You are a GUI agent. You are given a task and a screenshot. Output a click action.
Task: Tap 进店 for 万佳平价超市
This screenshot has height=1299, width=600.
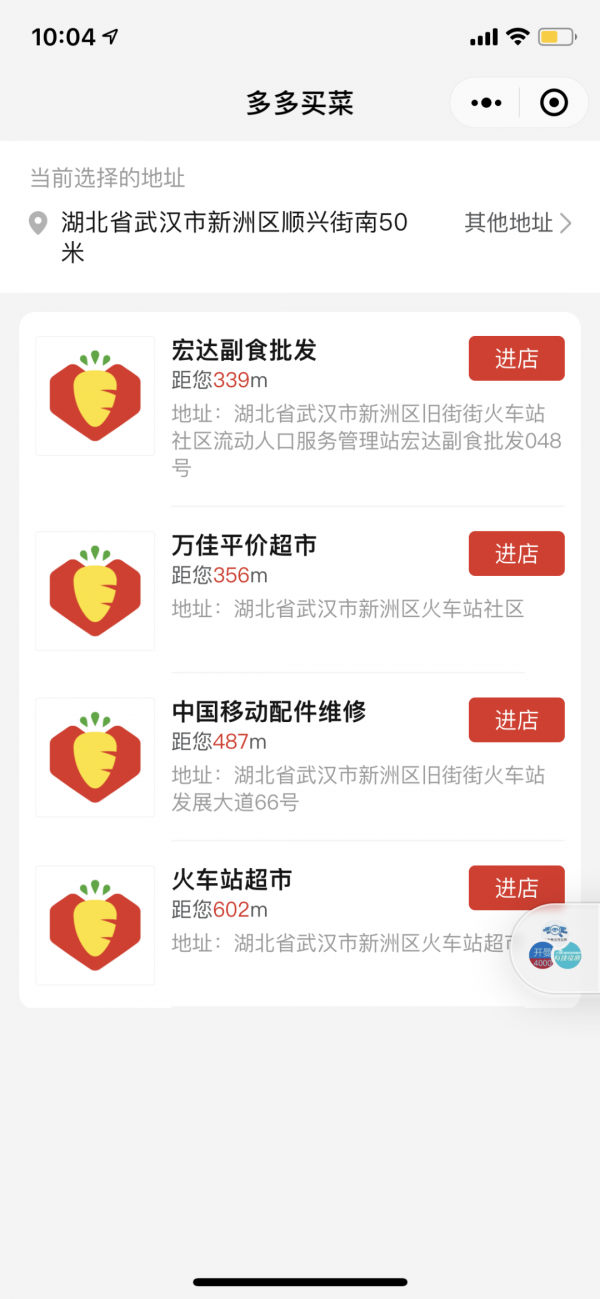[x=516, y=554]
